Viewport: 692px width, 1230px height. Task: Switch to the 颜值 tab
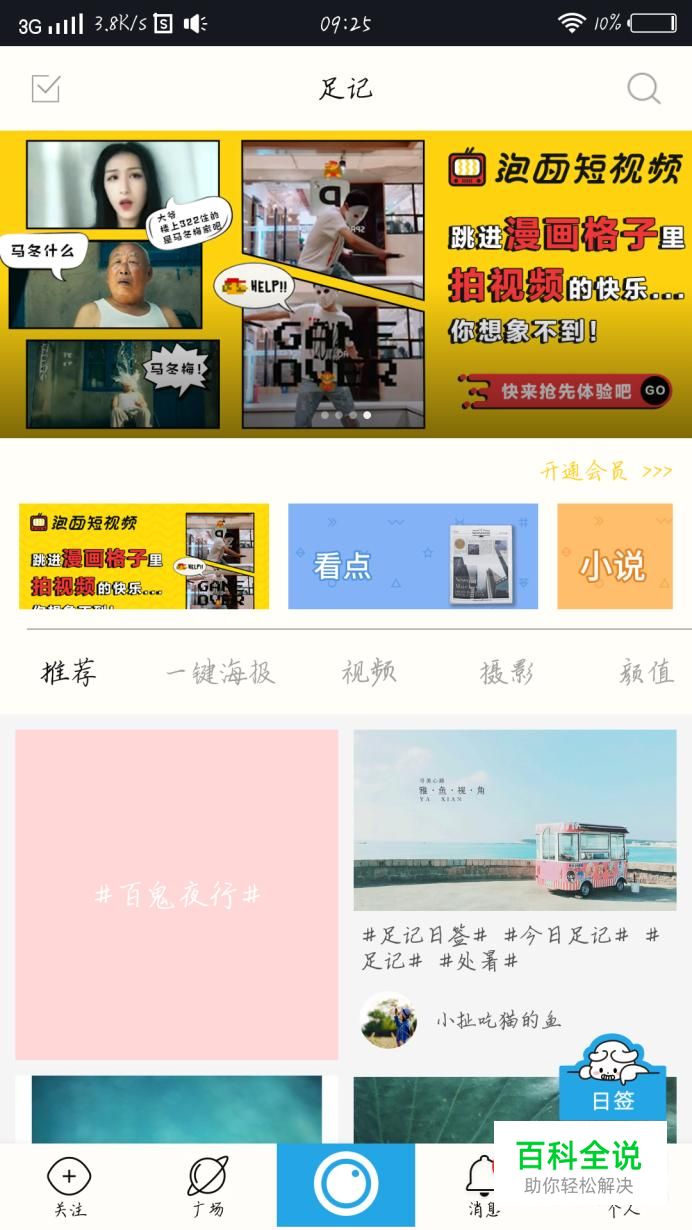point(646,673)
